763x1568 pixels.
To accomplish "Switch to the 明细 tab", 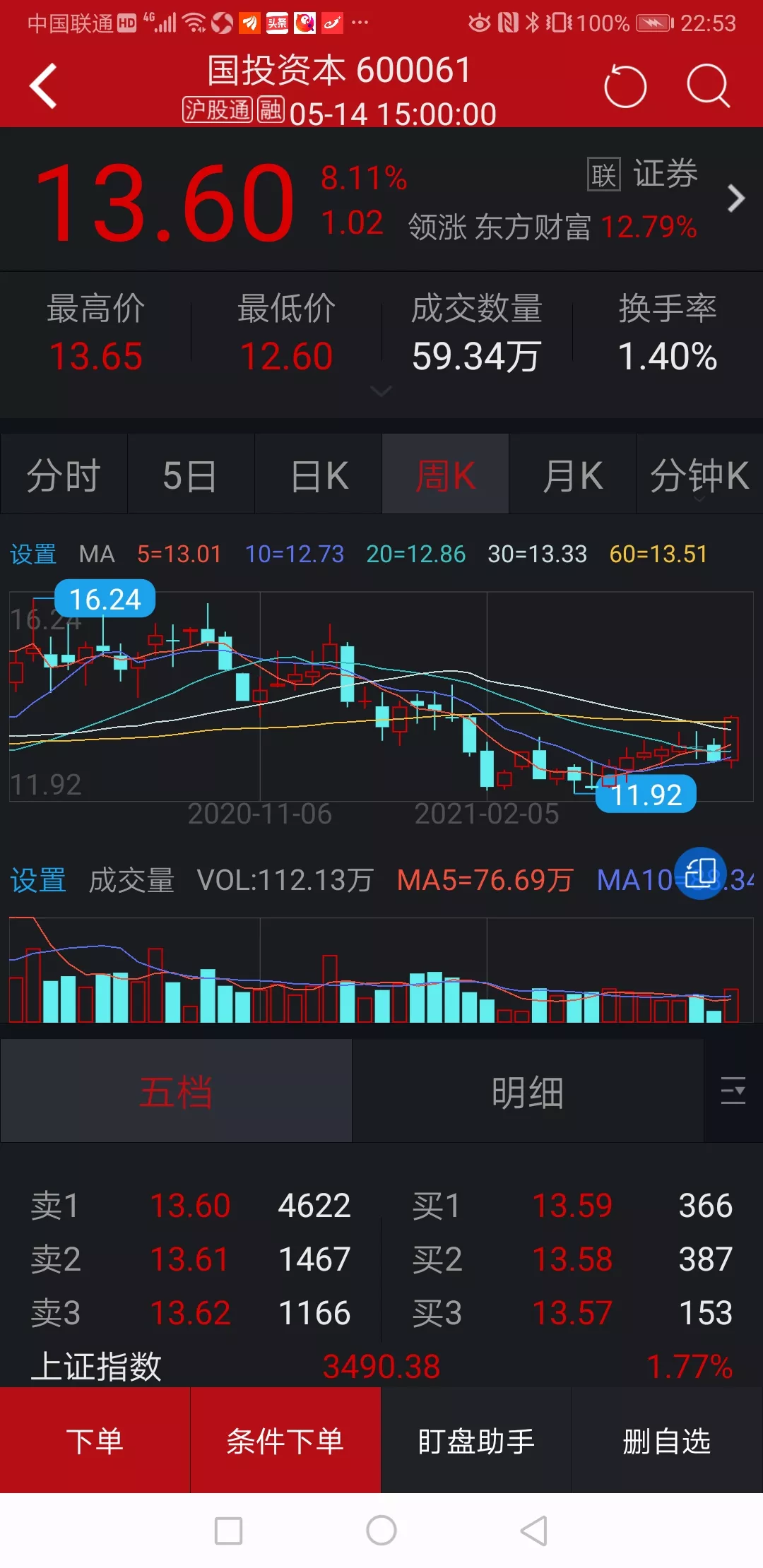I will coord(527,1091).
